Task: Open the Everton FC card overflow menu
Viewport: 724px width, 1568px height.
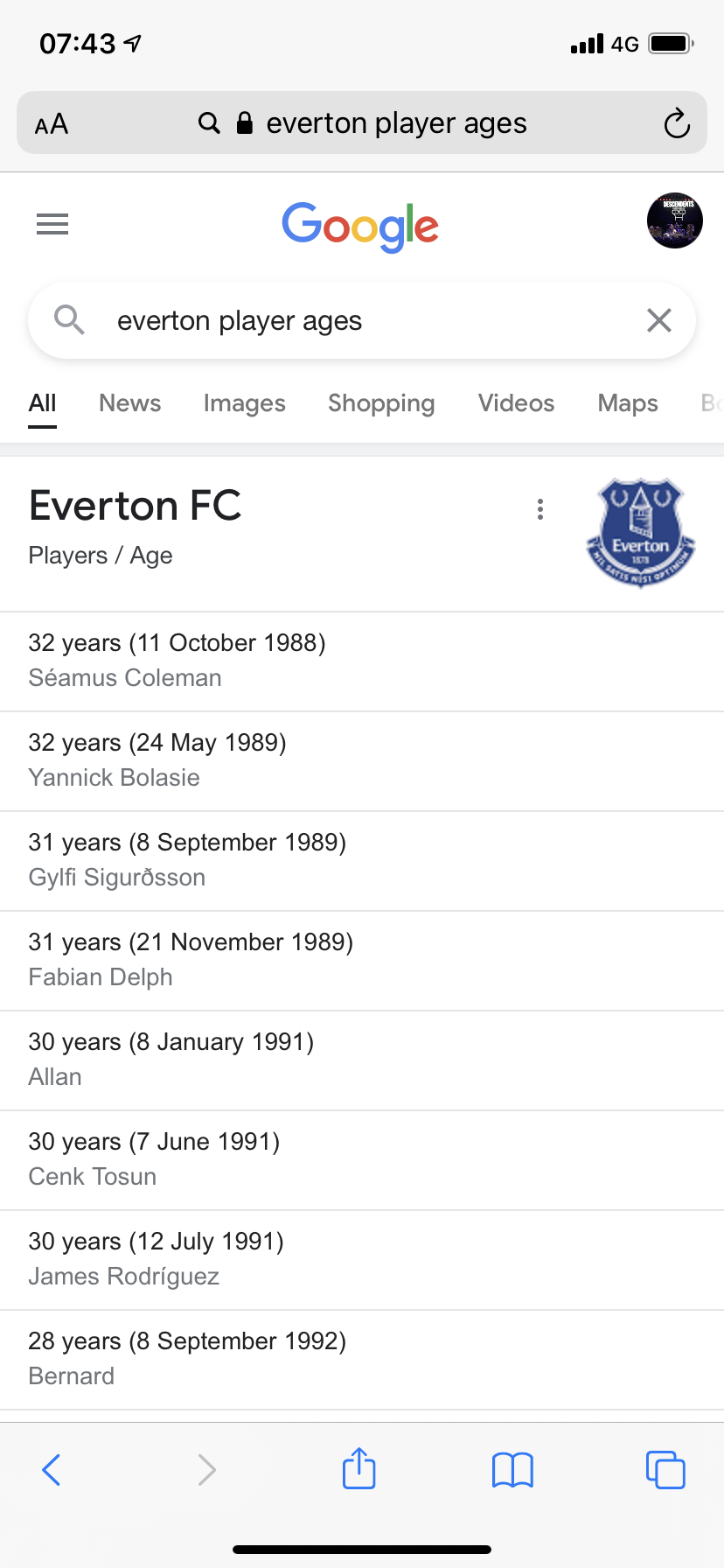Action: (x=540, y=509)
